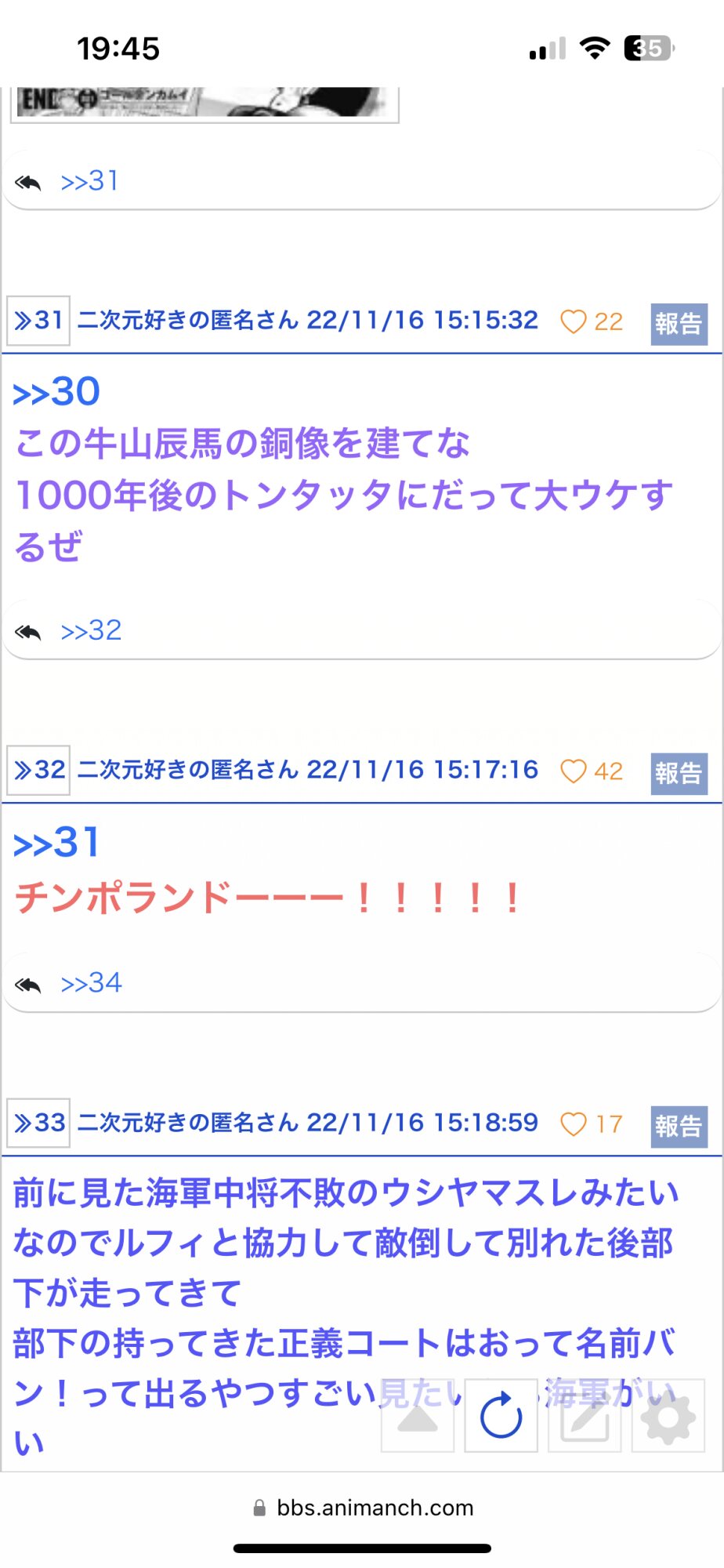The width and height of the screenshot is (724, 1568).
Task: Tap post number 31 in its header
Action: [x=38, y=321]
